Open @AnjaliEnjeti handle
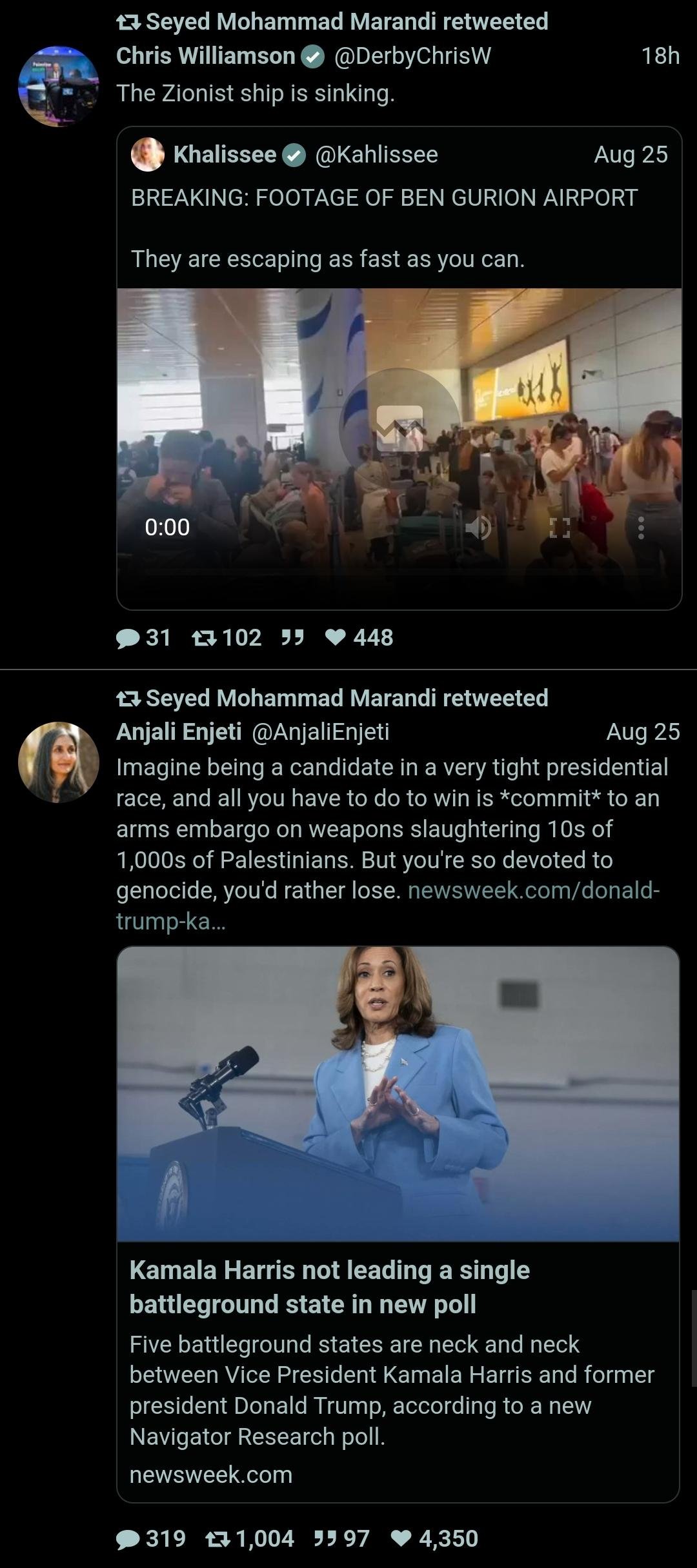Screen dimensions: 697x1568 click(x=320, y=731)
